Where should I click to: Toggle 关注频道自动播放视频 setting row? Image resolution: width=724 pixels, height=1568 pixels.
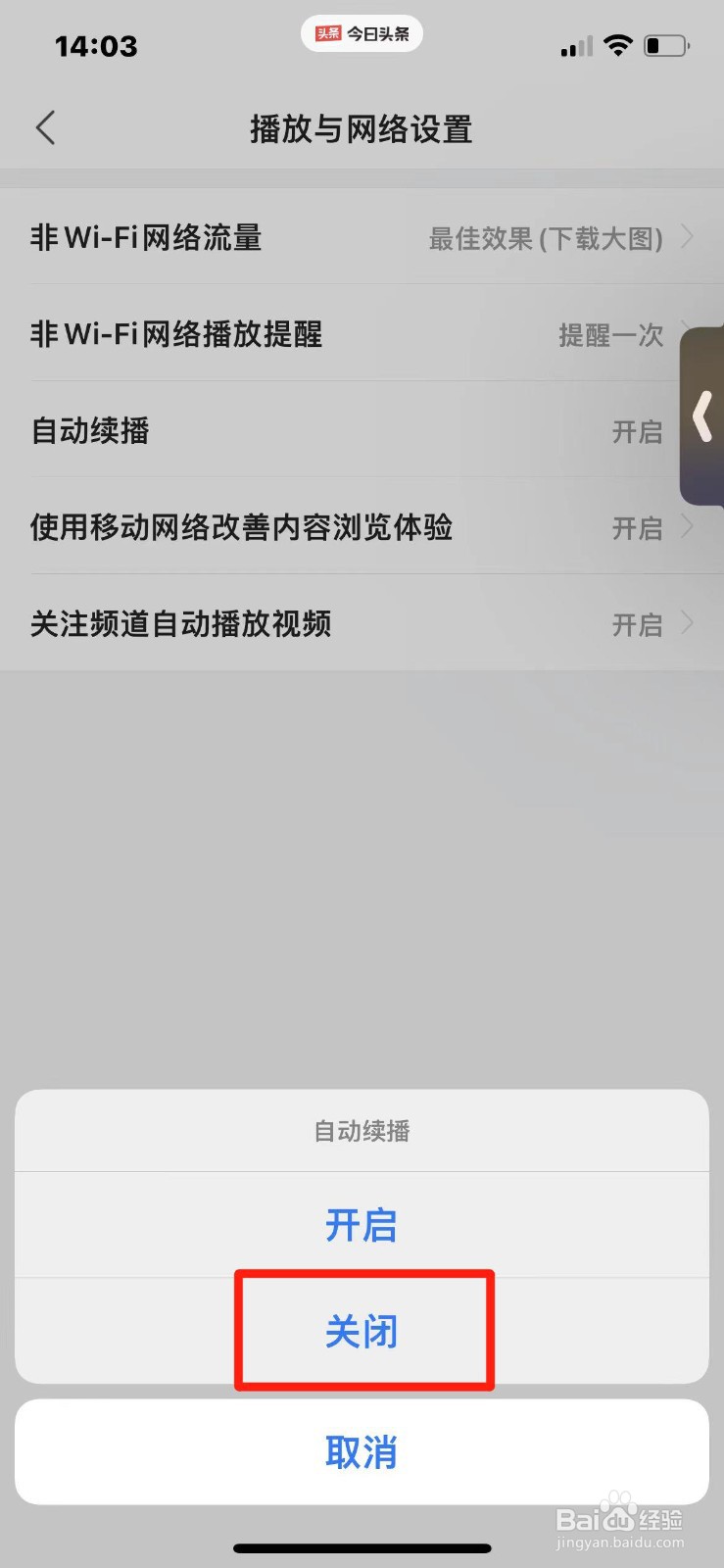click(x=362, y=624)
